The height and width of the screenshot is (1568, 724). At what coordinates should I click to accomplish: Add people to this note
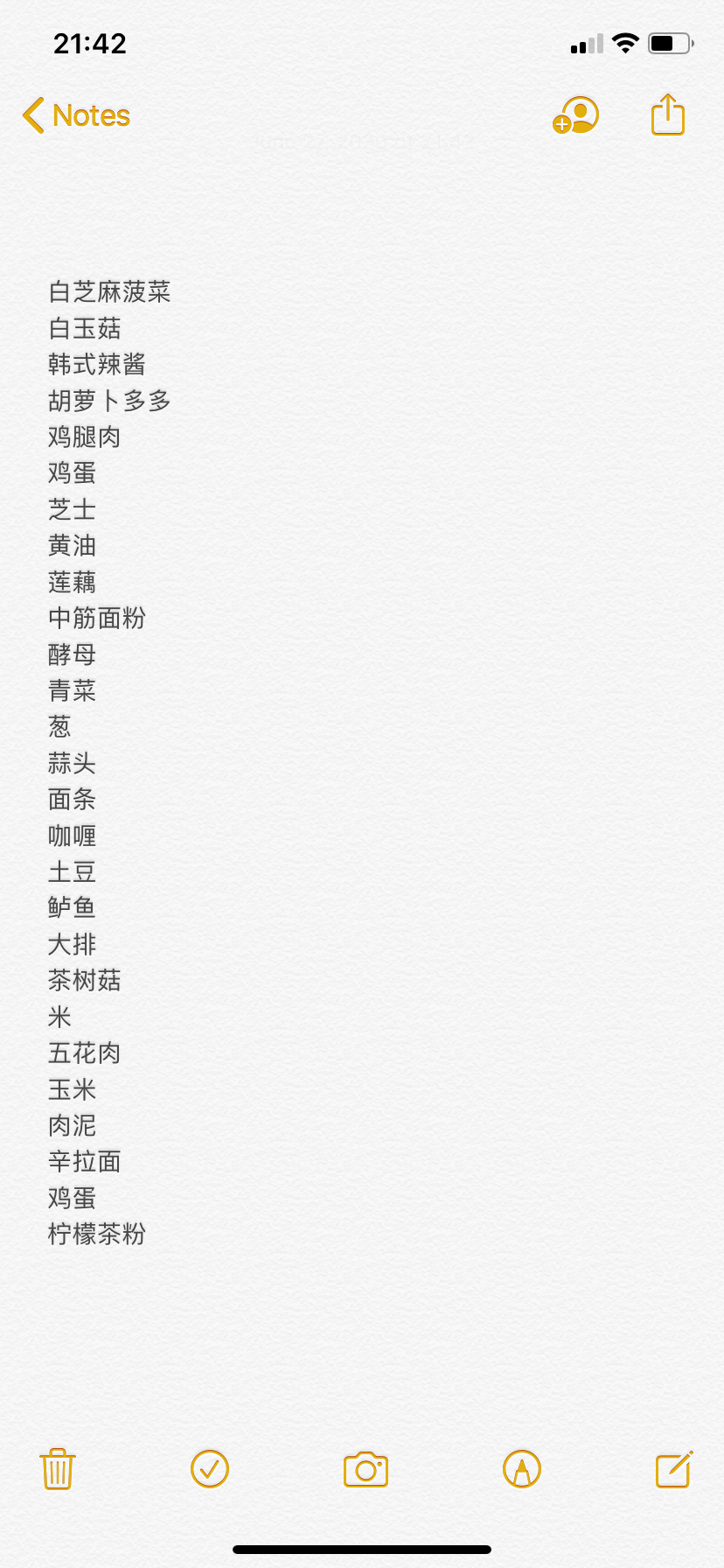click(576, 115)
